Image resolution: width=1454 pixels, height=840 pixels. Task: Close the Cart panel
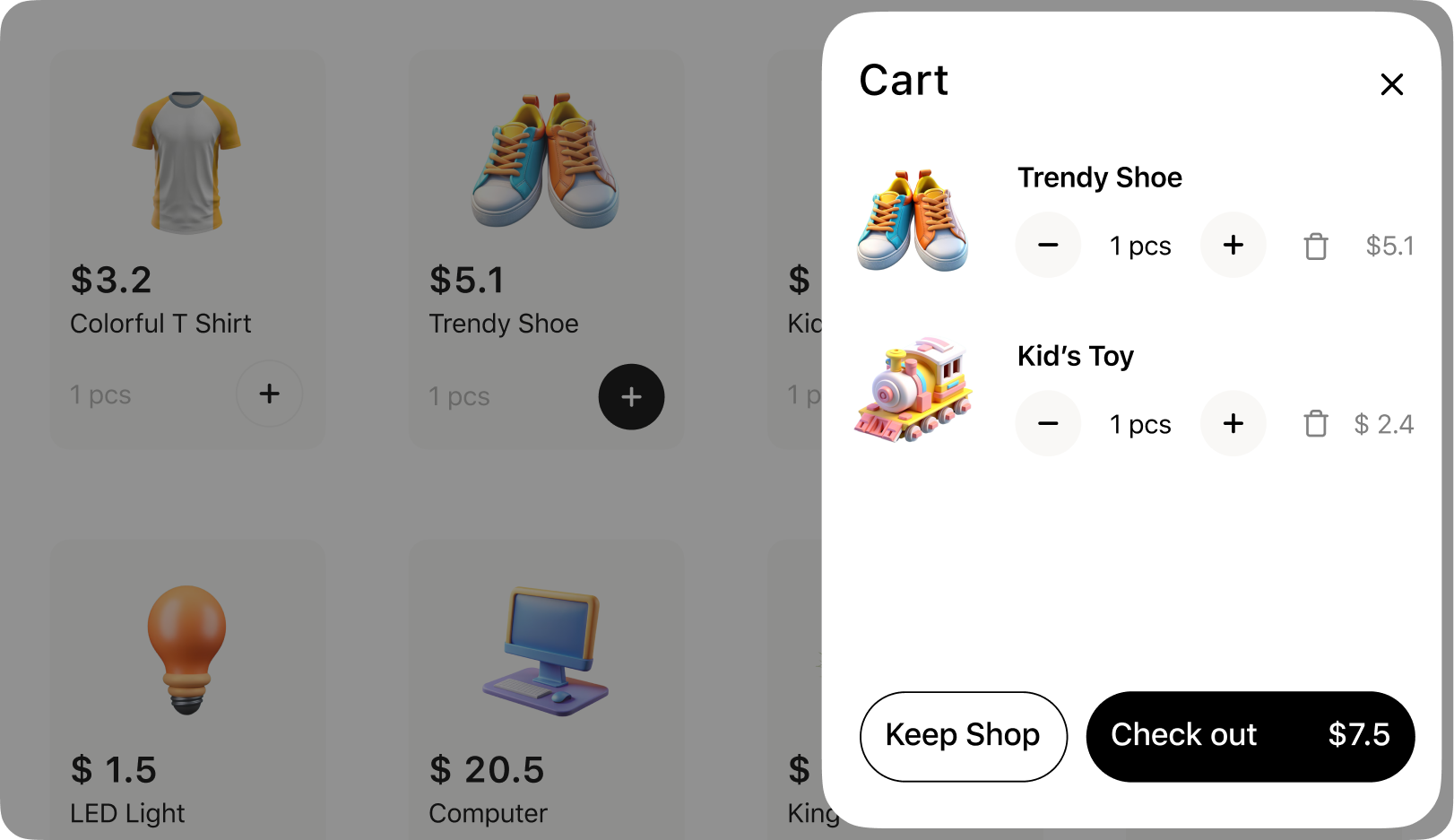pyautogui.click(x=1391, y=84)
